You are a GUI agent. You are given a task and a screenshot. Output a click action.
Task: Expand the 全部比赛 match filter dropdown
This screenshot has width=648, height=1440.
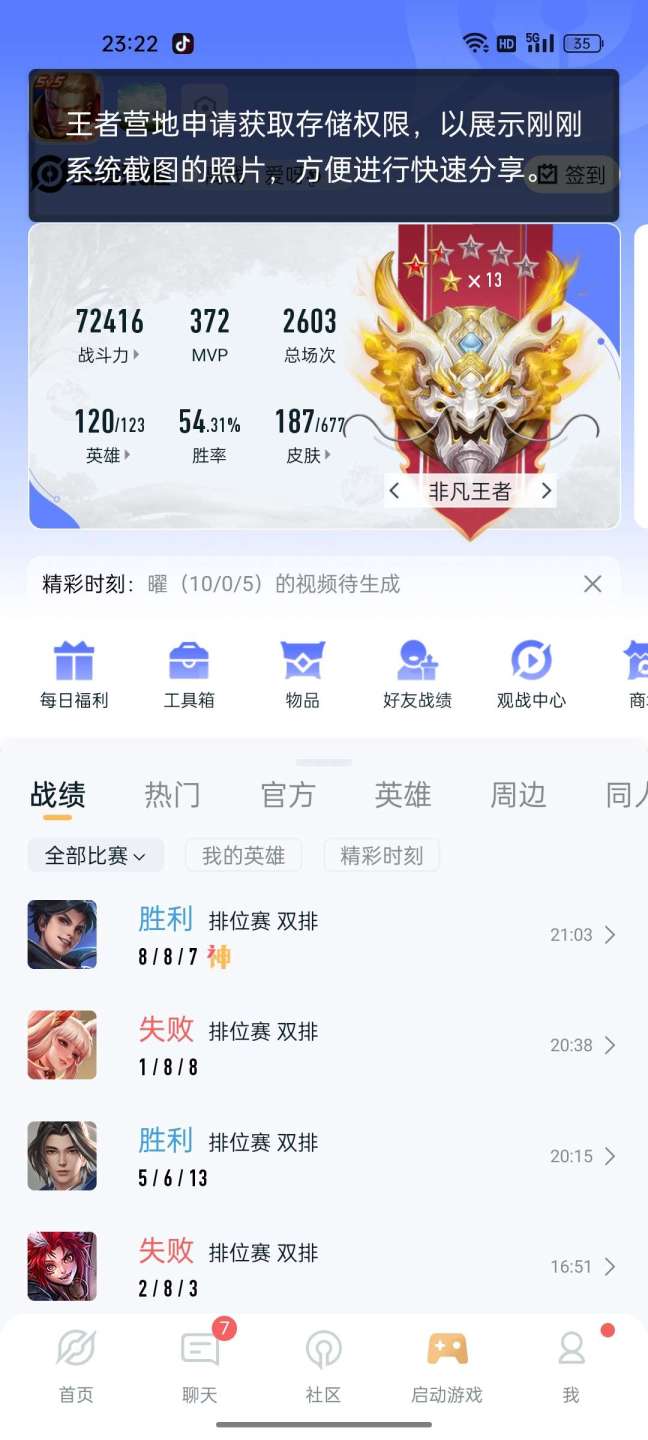pos(96,856)
